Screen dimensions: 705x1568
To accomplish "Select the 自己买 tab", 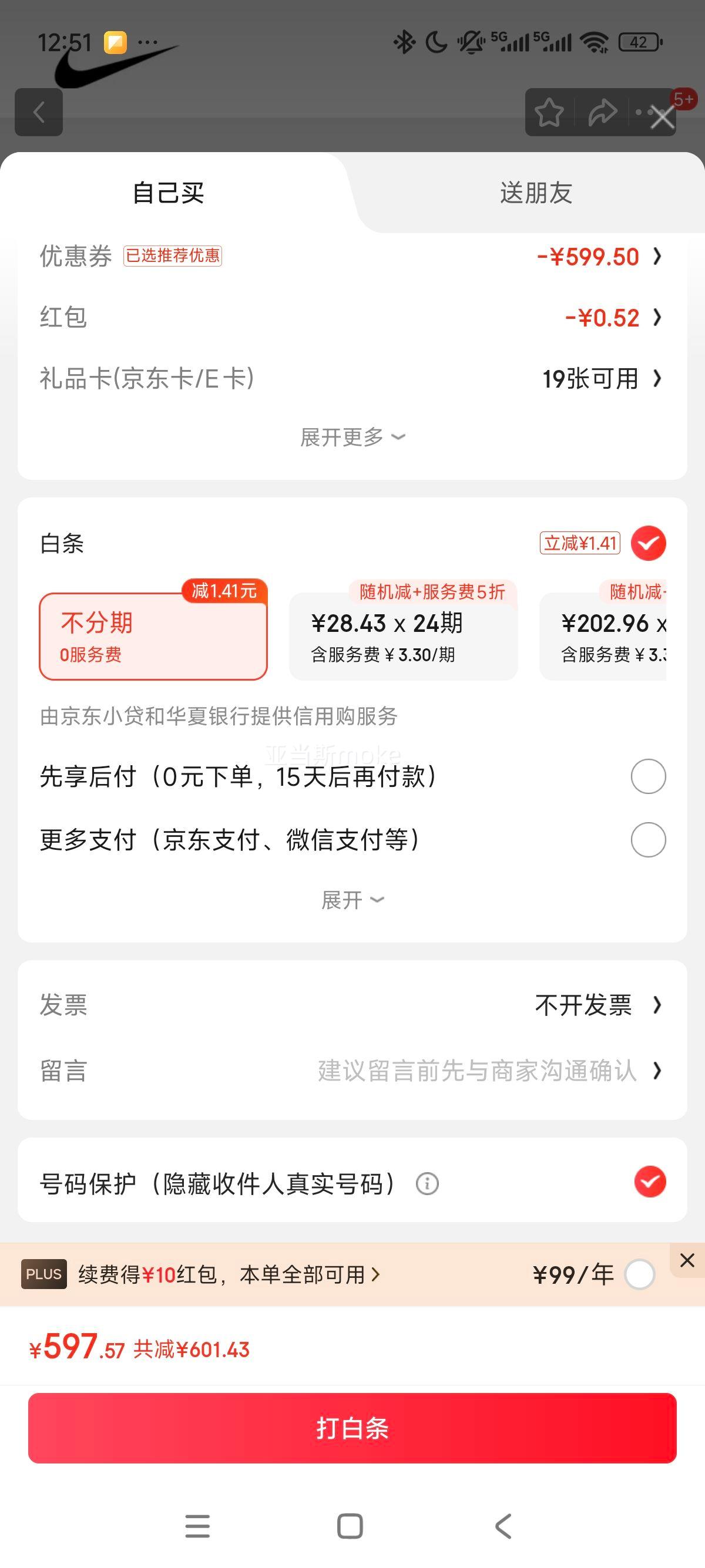I will click(169, 193).
